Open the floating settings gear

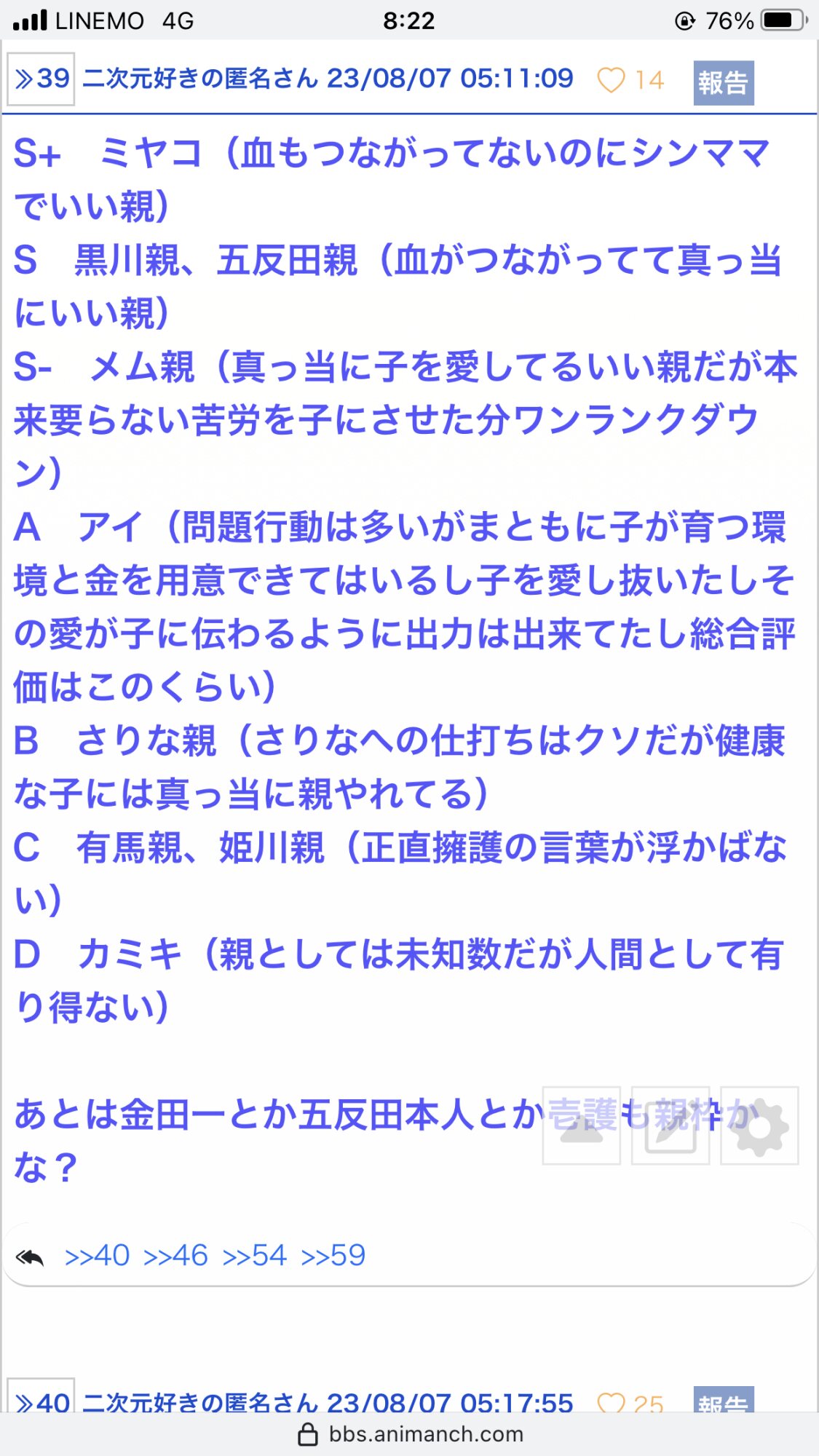coord(759,1125)
